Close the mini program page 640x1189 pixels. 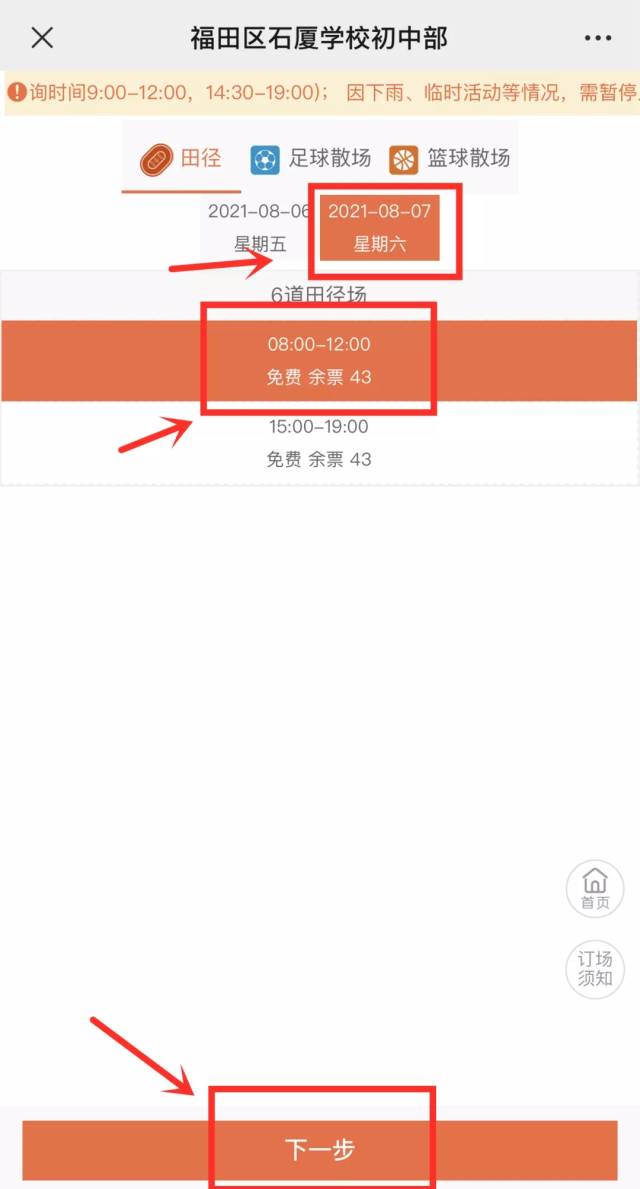[42, 38]
